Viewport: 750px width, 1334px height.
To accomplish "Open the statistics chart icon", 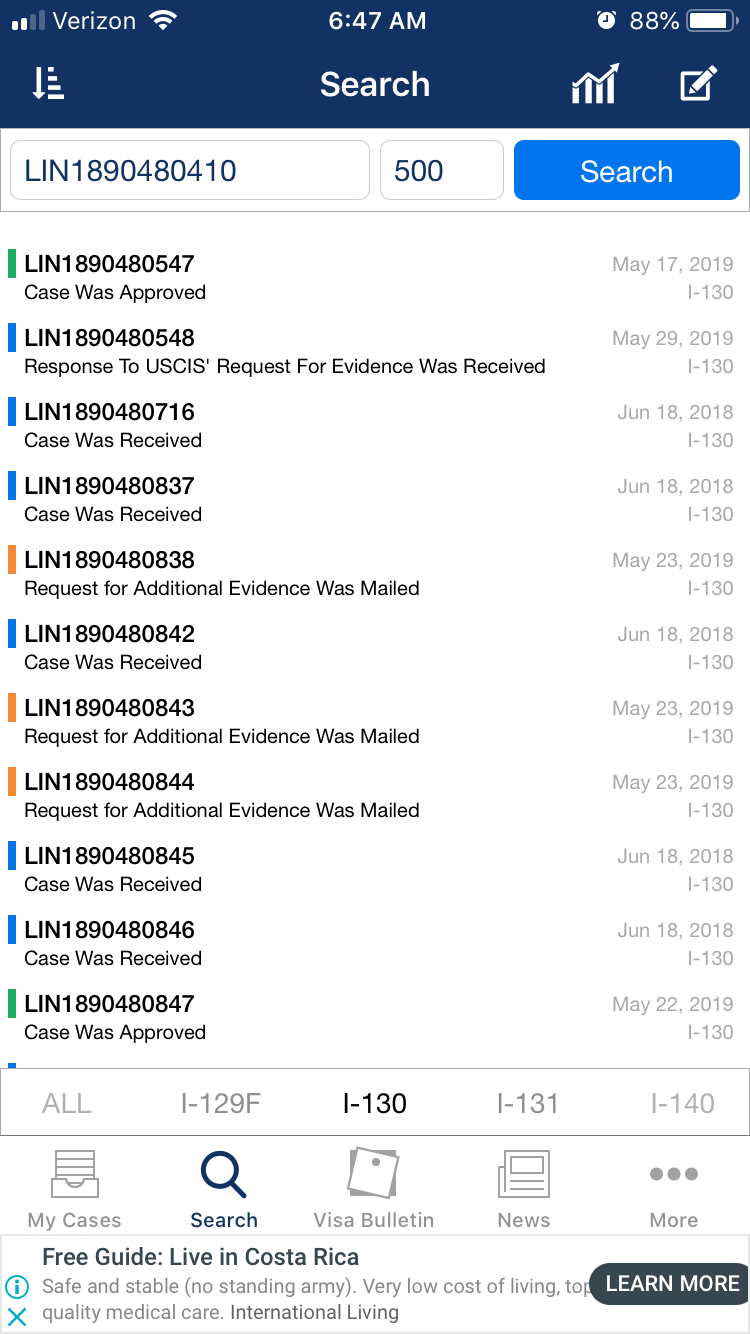I will pyautogui.click(x=595, y=85).
